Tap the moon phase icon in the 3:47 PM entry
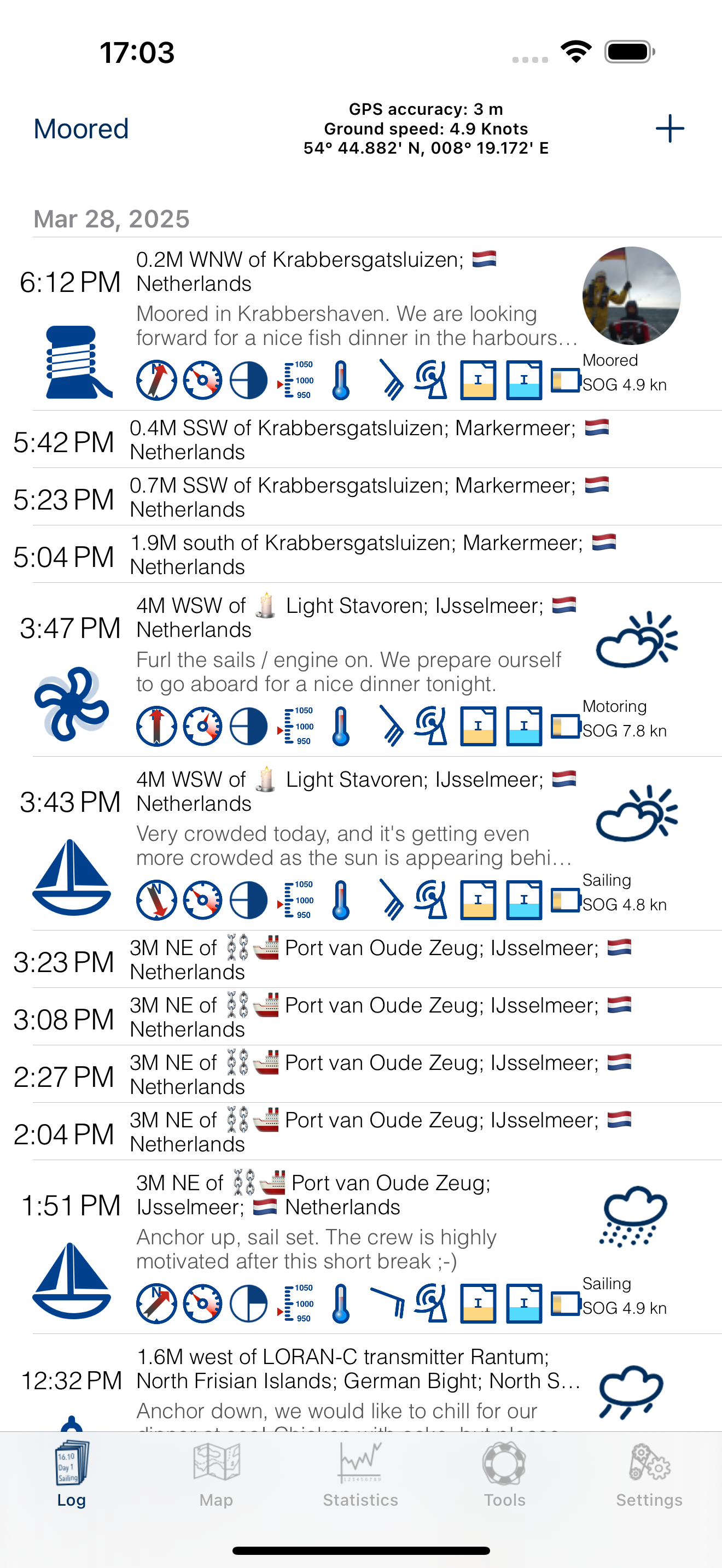This screenshot has height=1568, width=722. (x=248, y=727)
